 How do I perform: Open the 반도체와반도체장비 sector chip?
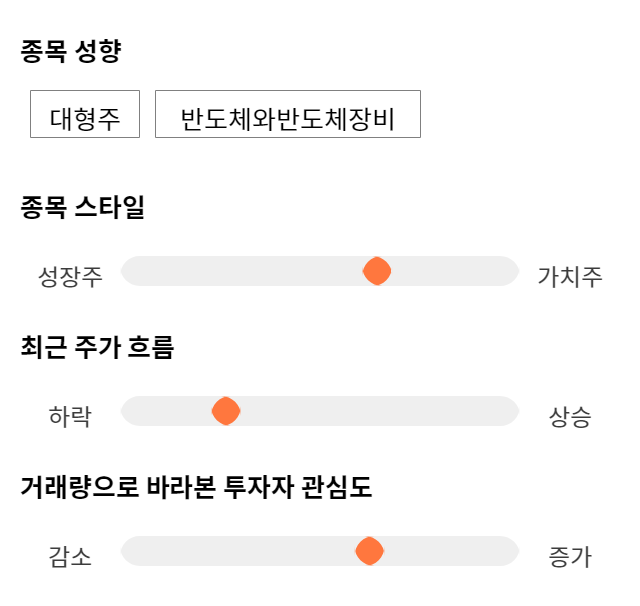[288, 114]
